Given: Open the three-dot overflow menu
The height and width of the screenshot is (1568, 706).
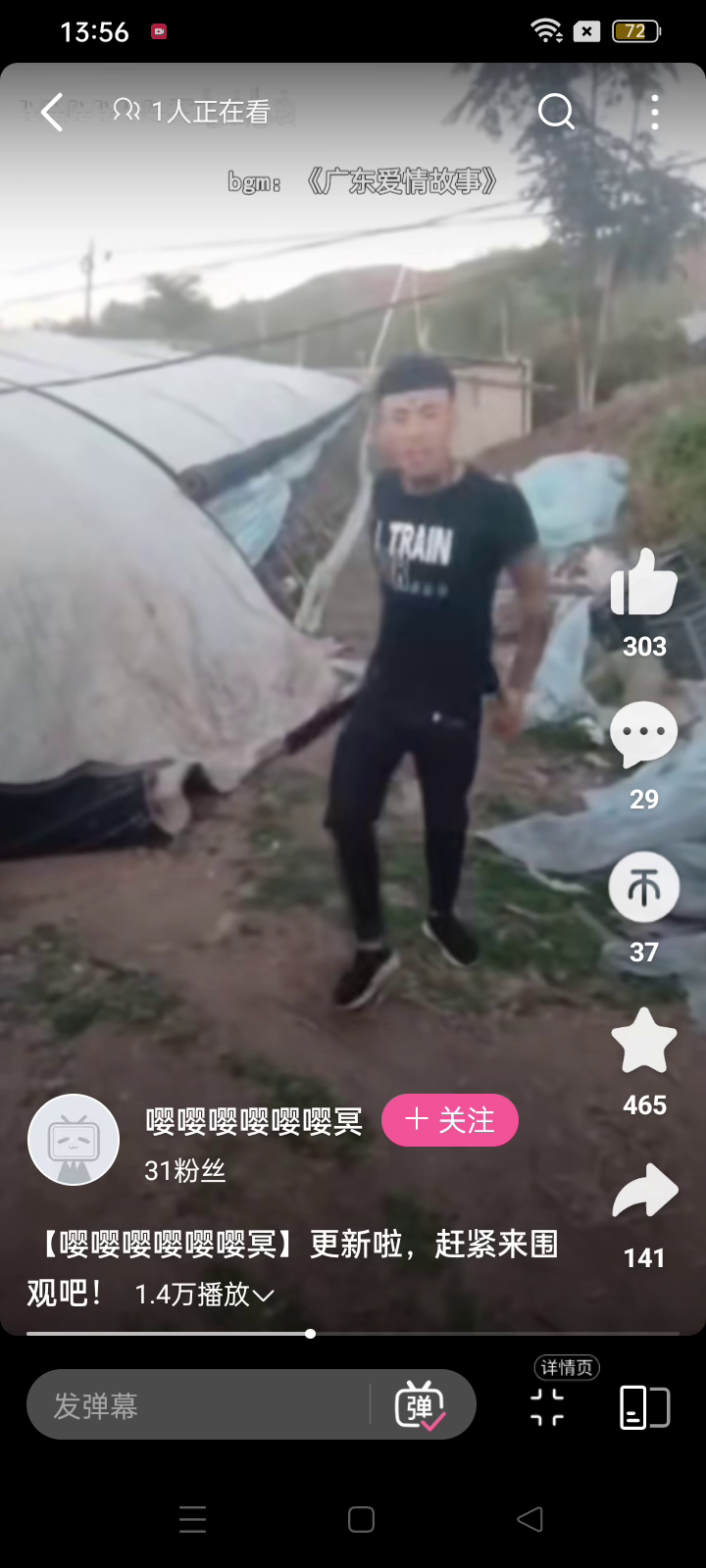Looking at the screenshot, I should pyautogui.click(x=655, y=113).
